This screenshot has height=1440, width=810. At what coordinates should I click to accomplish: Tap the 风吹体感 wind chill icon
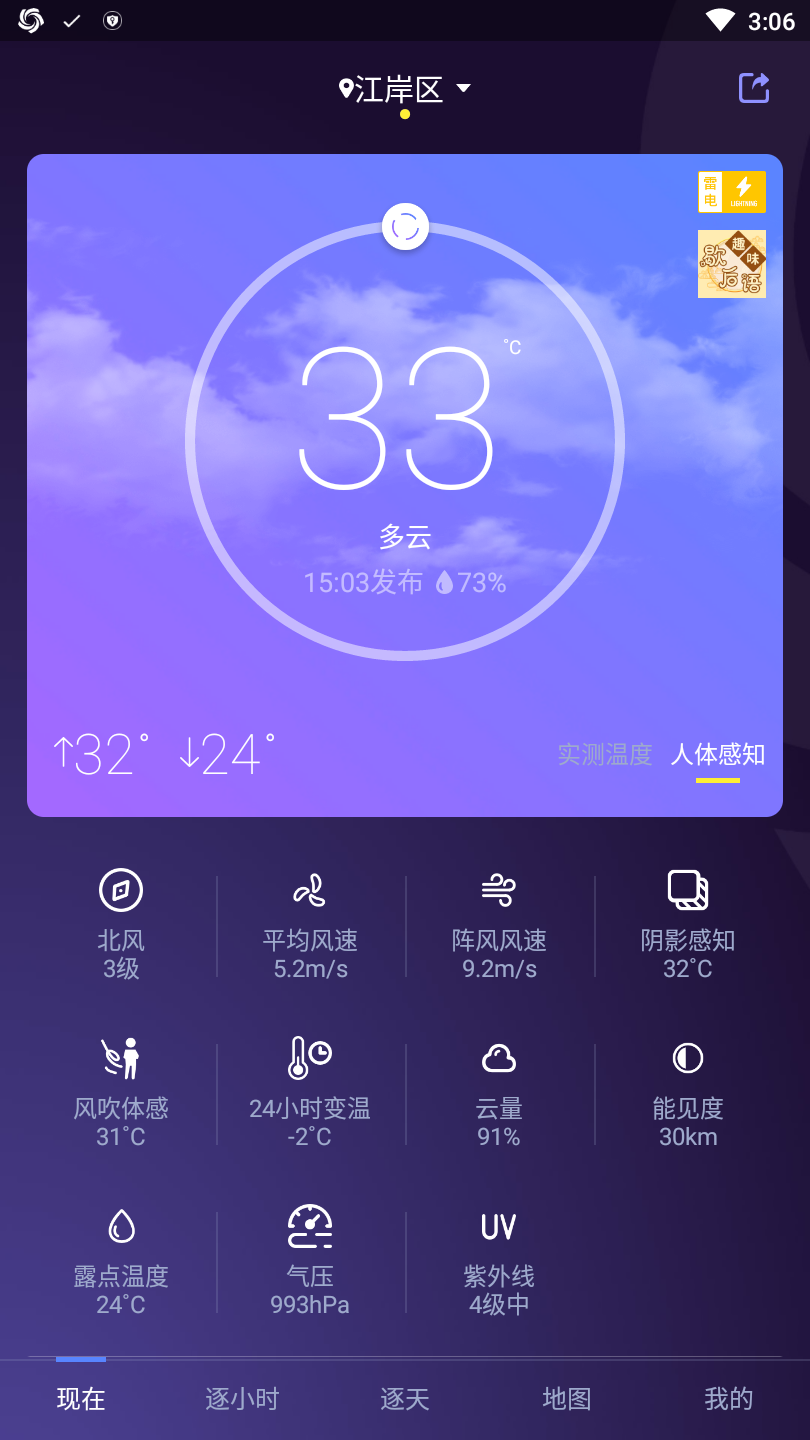tap(120, 1058)
